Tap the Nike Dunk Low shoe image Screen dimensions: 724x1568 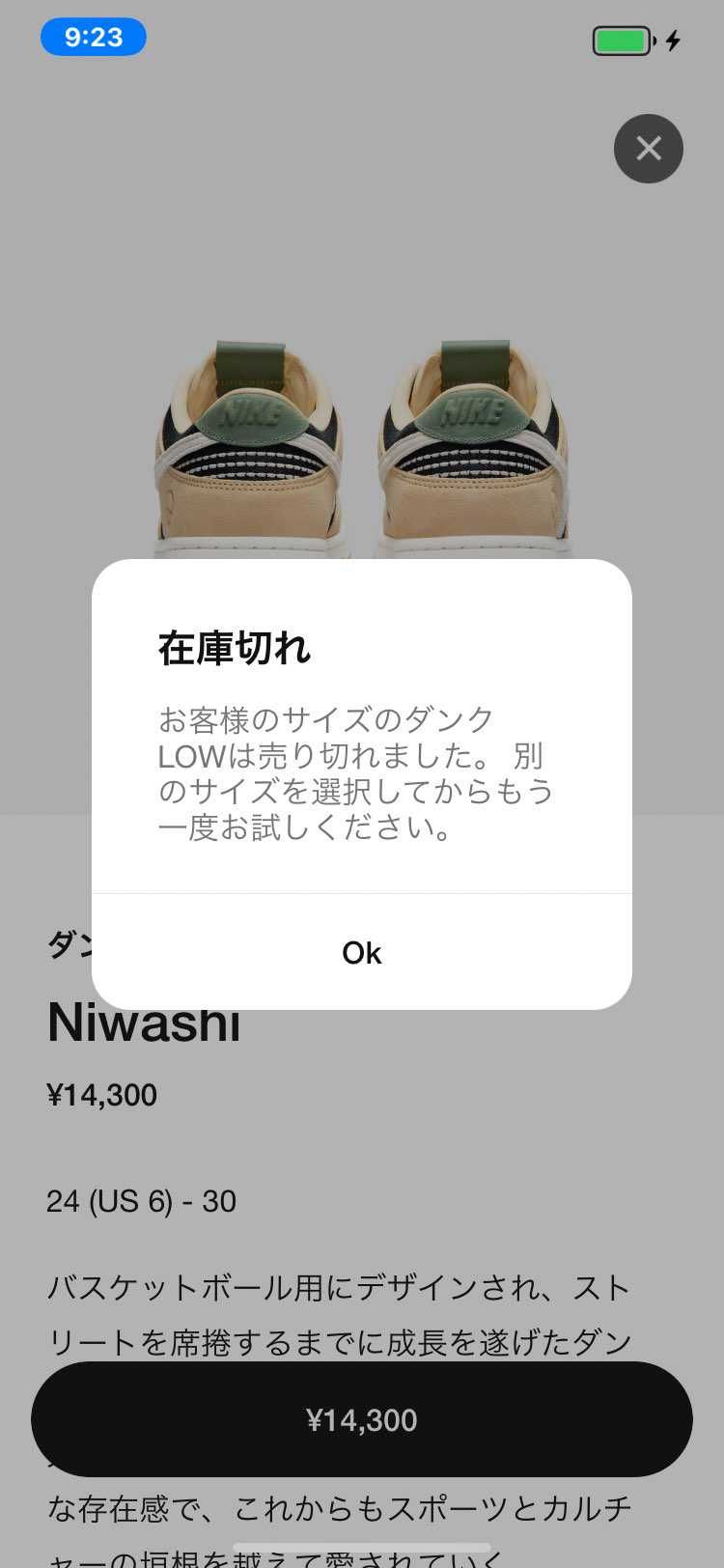(x=361, y=444)
